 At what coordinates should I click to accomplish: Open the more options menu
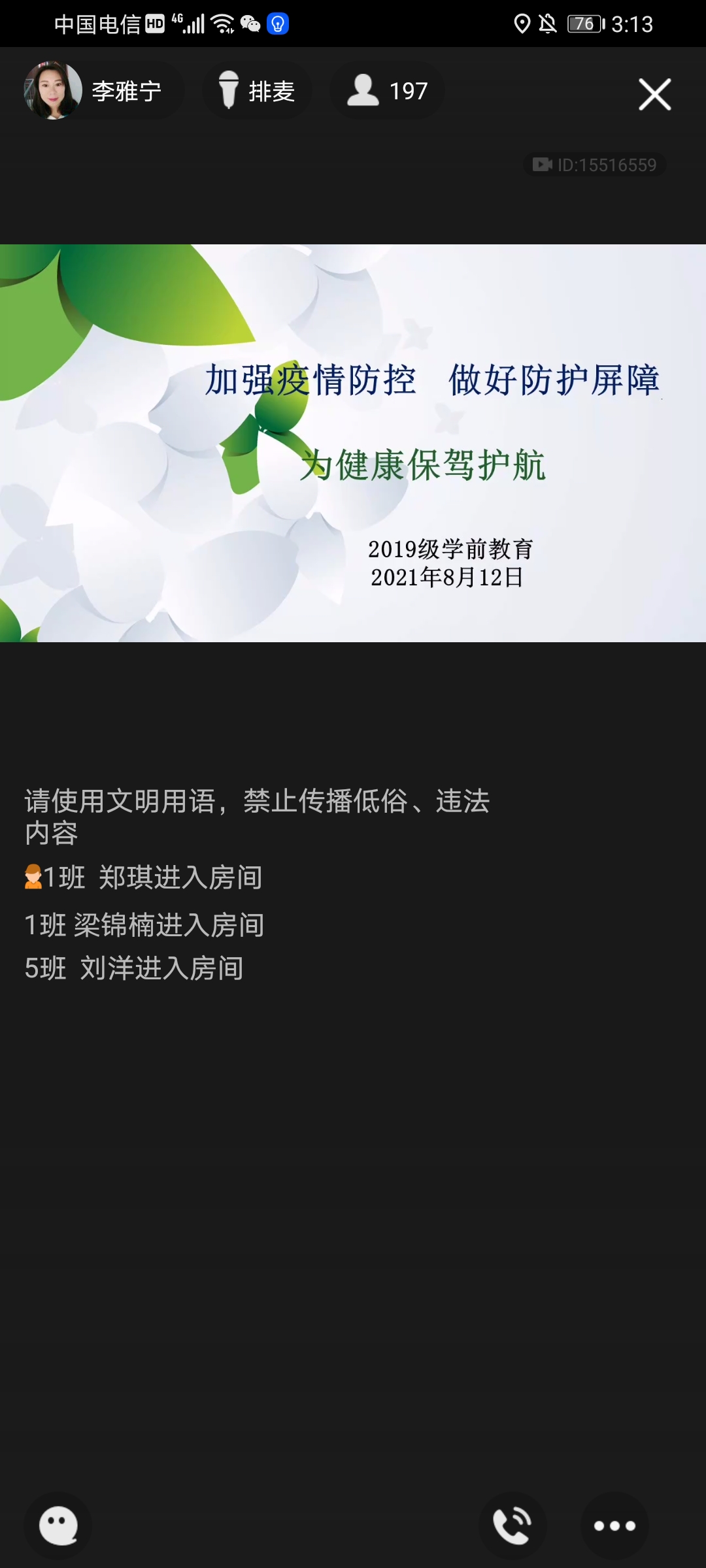(614, 1526)
